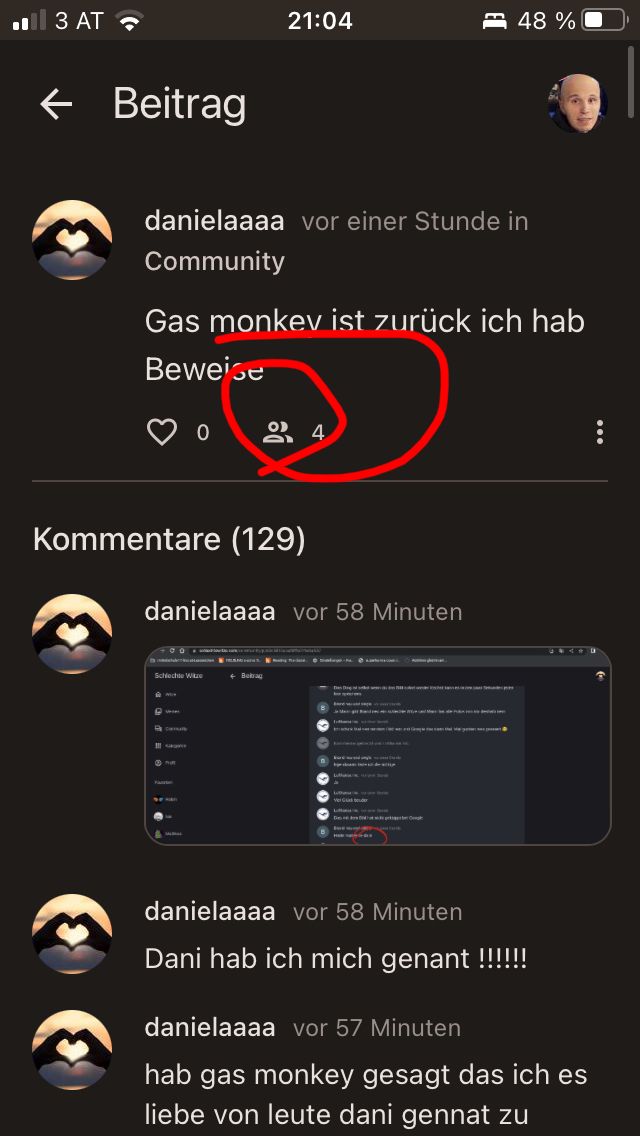Go back from the Beitrag page
This screenshot has height=1136, width=640.
click(56, 104)
